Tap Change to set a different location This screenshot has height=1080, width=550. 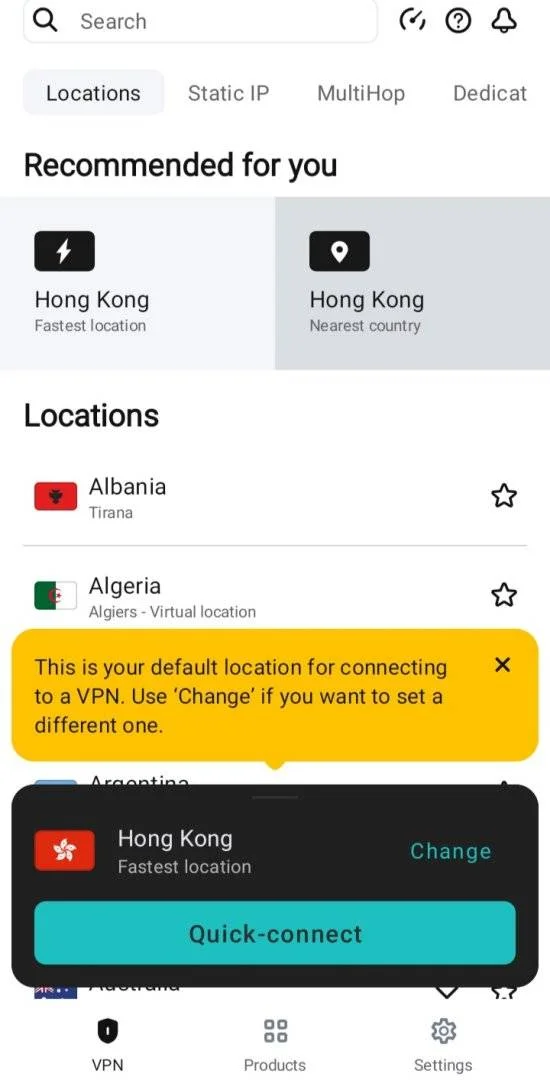[451, 851]
